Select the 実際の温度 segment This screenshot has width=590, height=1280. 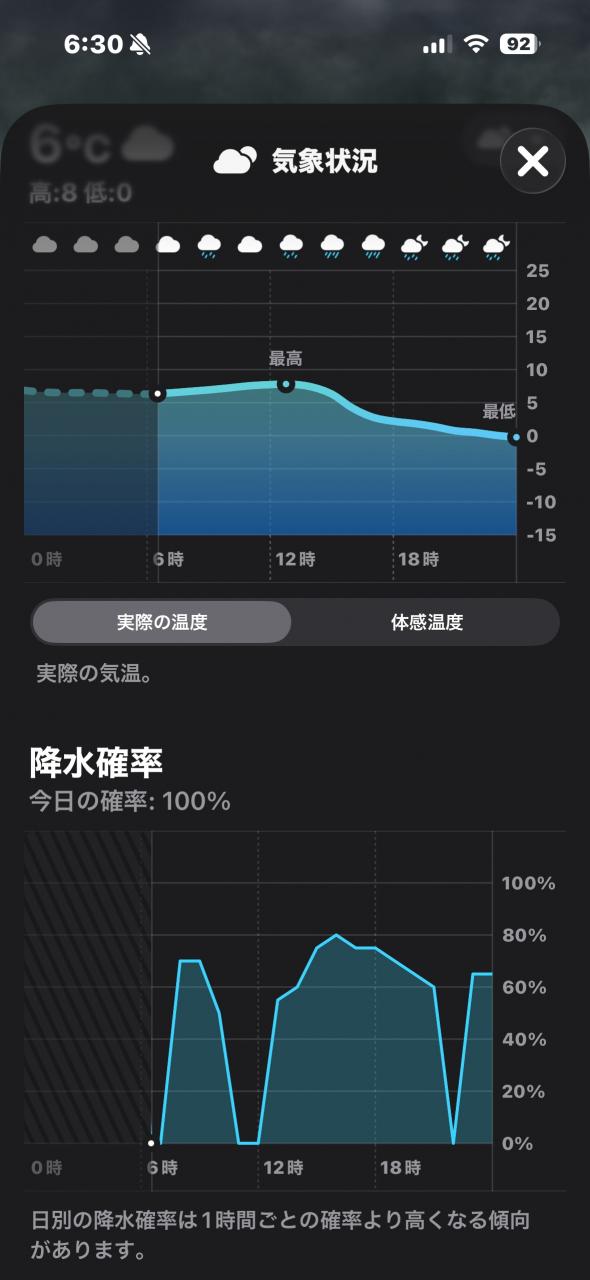click(x=162, y=622)
